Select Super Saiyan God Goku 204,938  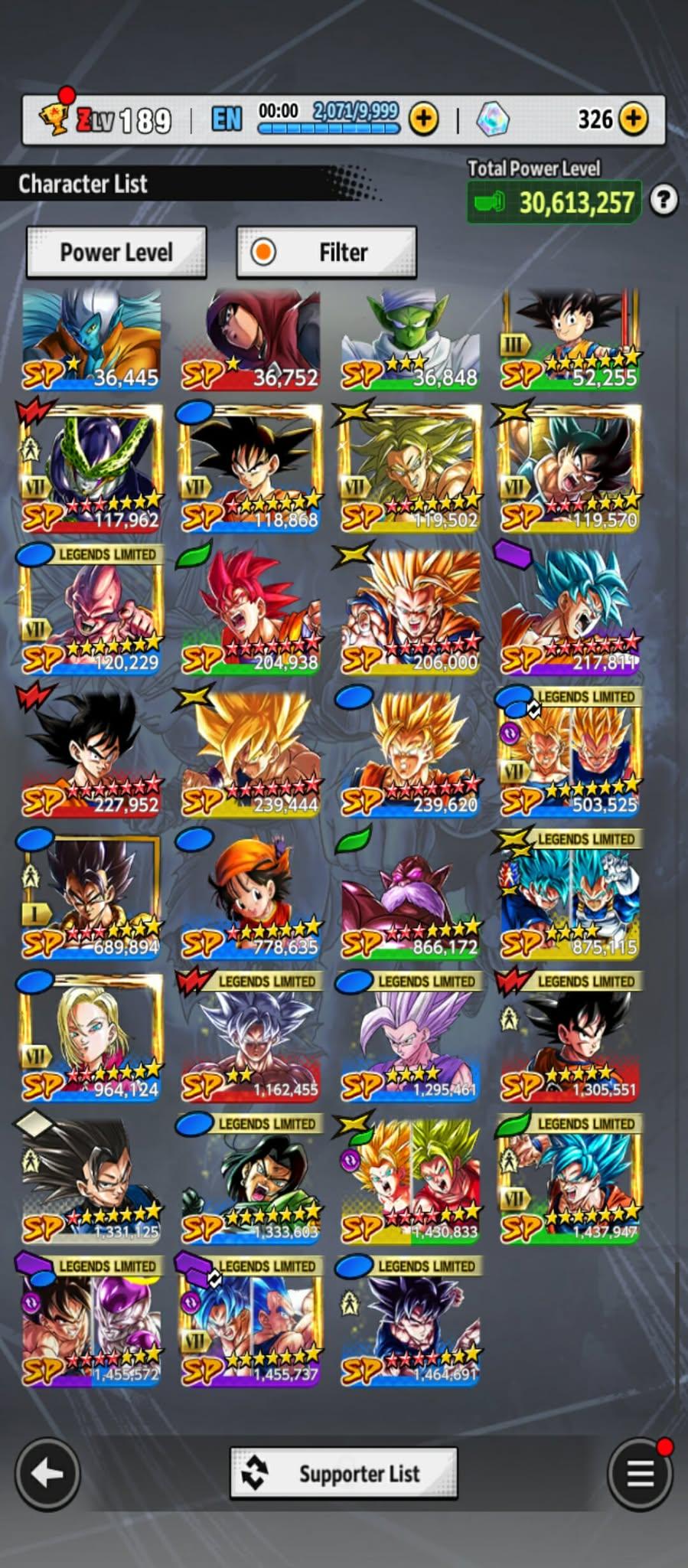pos(252,612)
